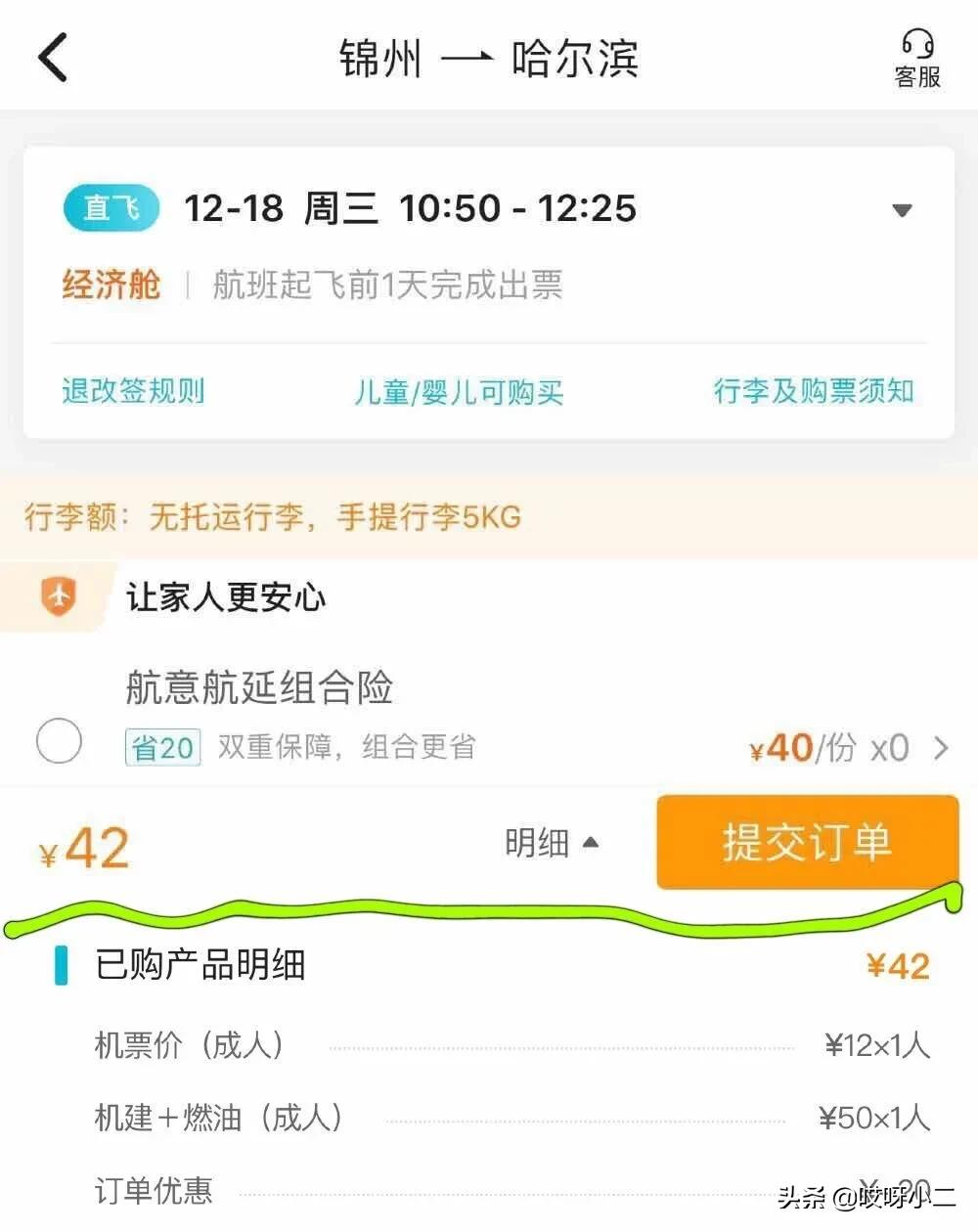Tap the 行李额 baggage allowance banner
This screenshot has height=1232, width=978.
pos(274,516)
